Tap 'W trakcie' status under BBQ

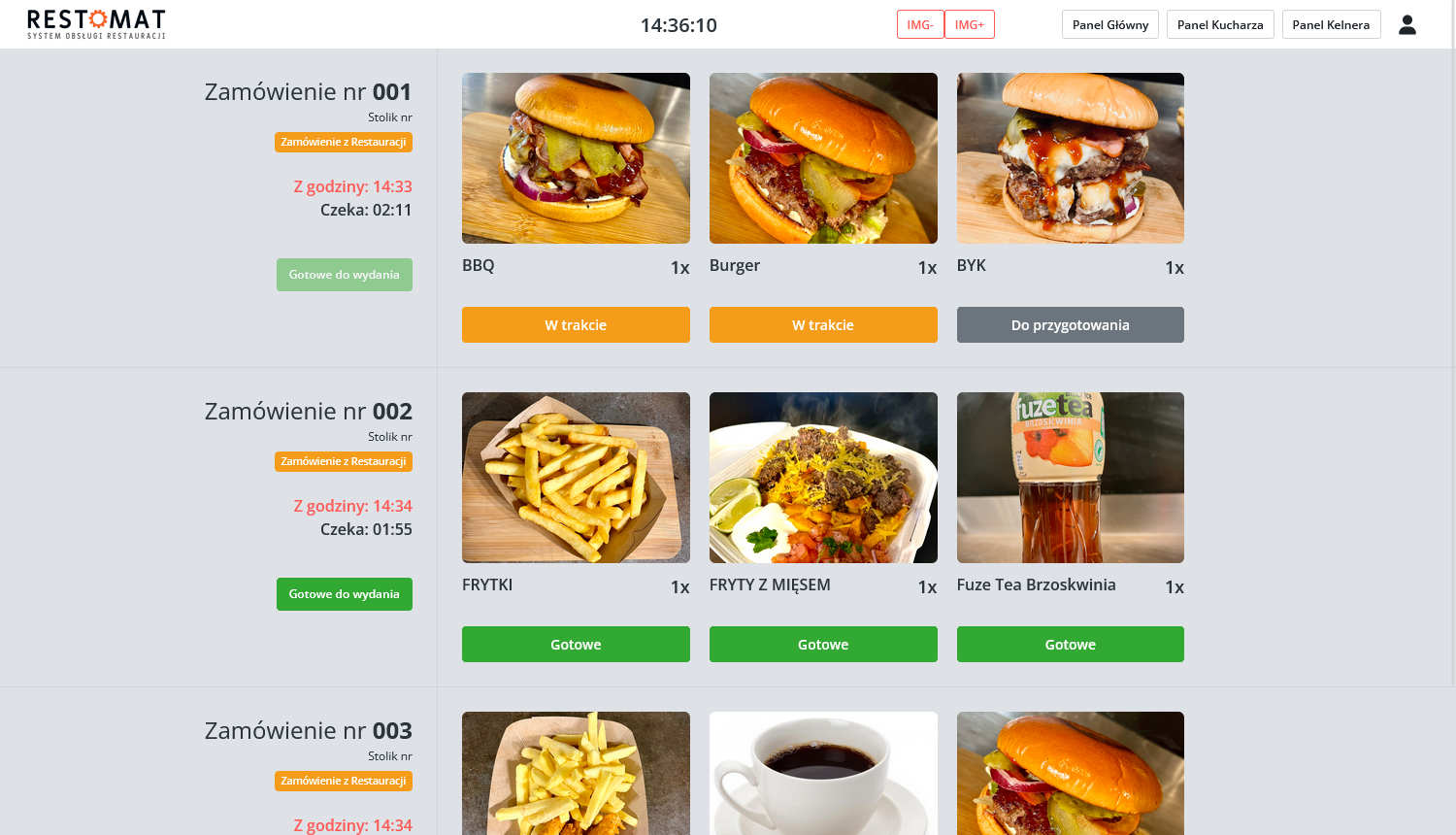click(x=576, y=325)
